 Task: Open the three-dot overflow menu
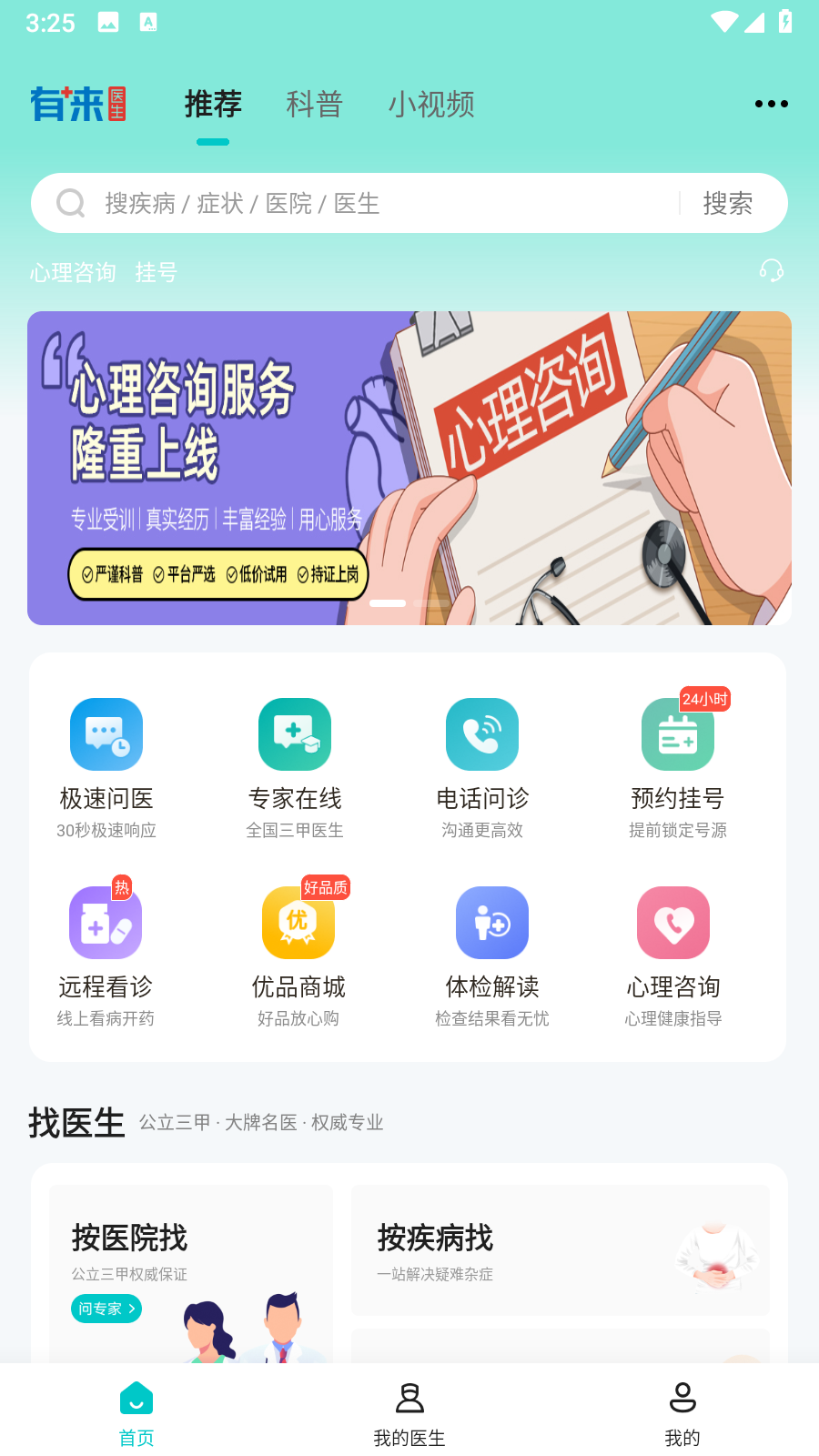coord(771,104)
